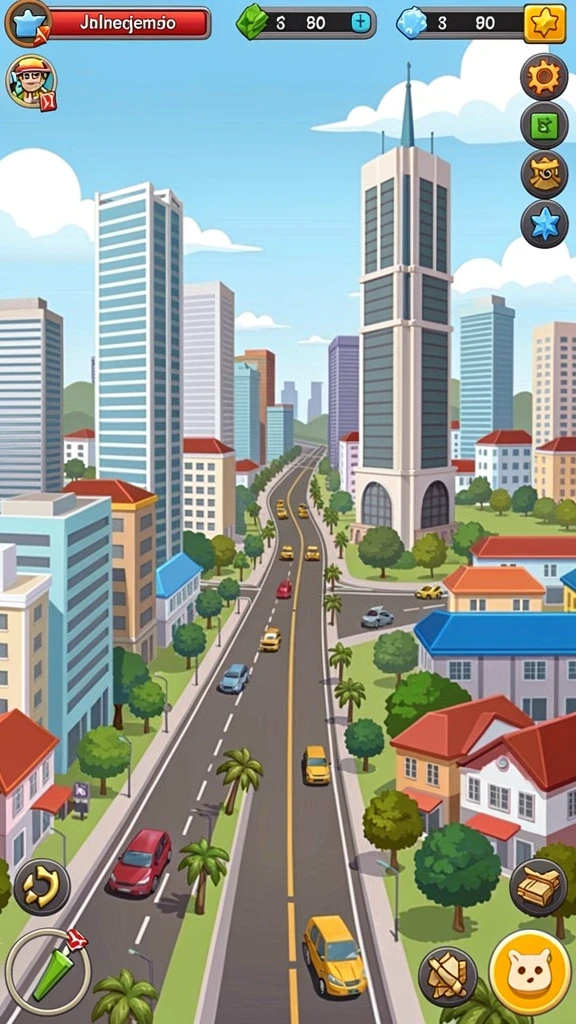Open the player avatar profile
This screenshot has height=1024, width=576.
pos(31,82)
